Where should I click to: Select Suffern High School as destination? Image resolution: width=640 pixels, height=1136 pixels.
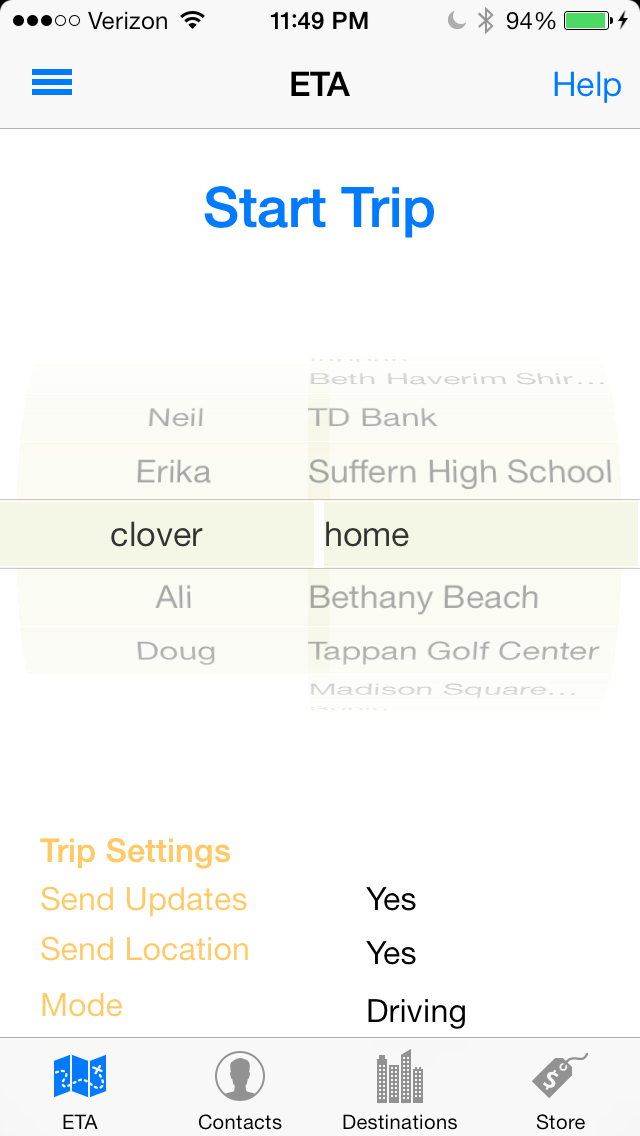pos(460,471)
